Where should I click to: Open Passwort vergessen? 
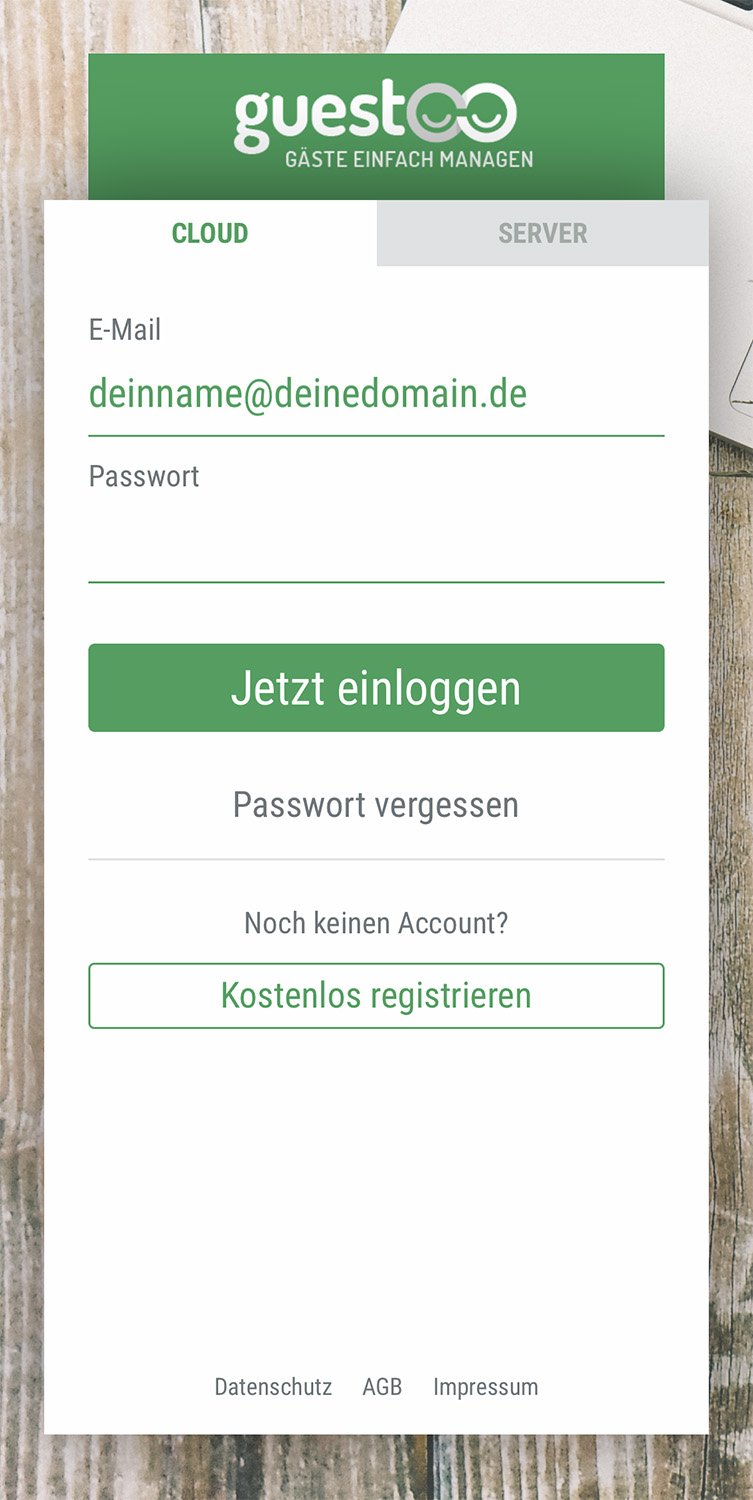click(376, 805)
